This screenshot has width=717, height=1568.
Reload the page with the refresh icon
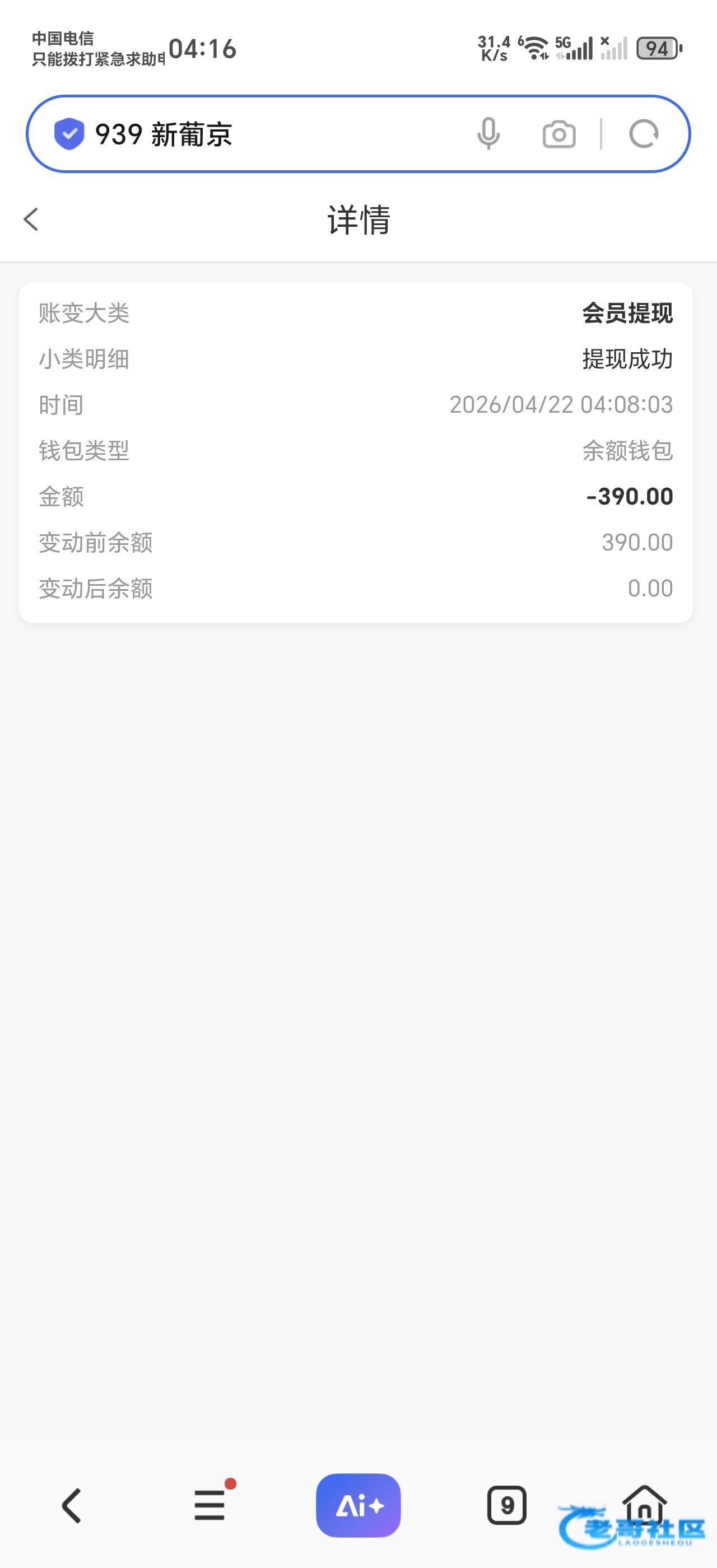pyautogui.click(x=644, y=134)
